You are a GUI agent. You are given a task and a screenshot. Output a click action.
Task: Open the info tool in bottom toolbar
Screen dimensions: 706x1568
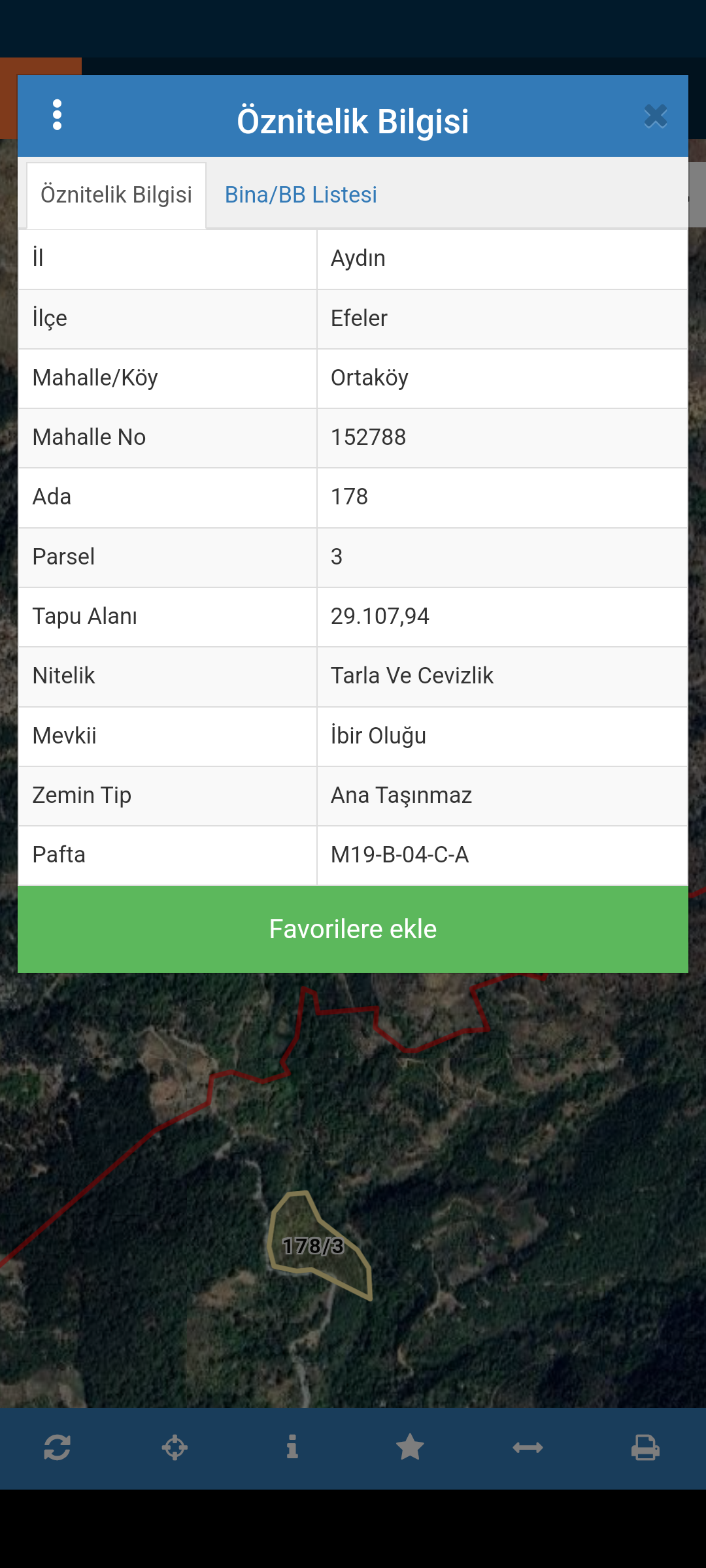292,1448
